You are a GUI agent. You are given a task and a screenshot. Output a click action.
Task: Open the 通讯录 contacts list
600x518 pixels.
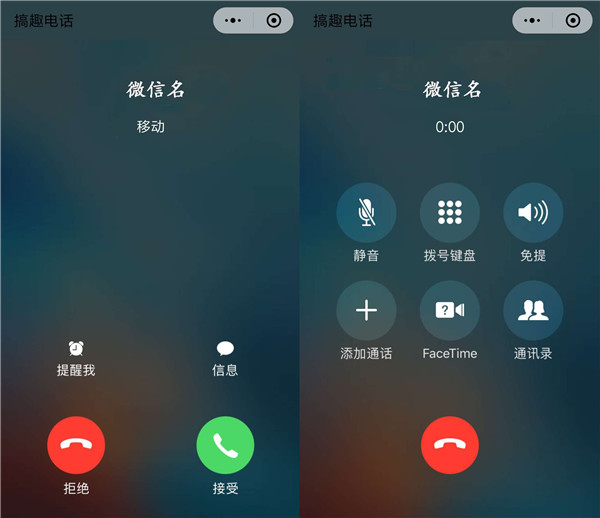pos(533,310)
